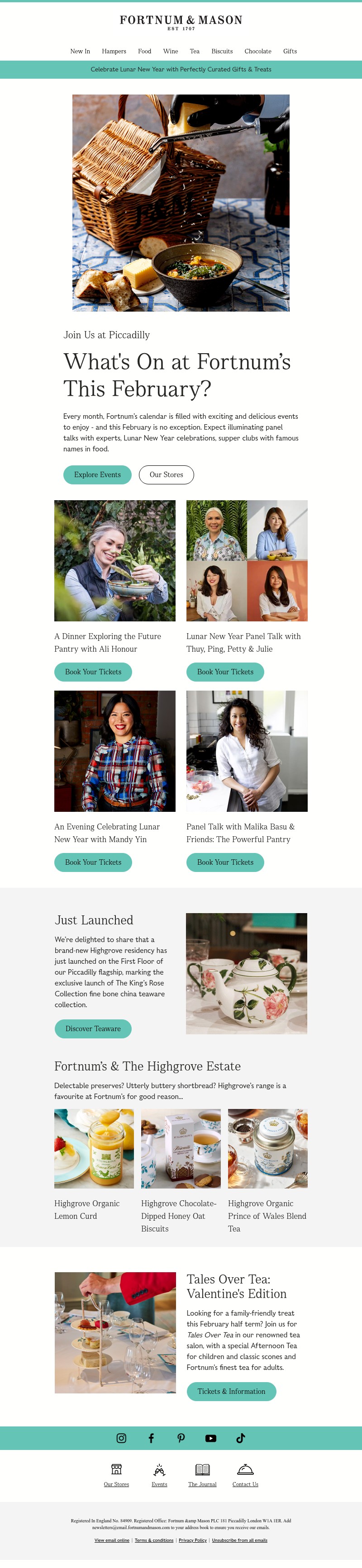This screenshot has width=362, height=1568.
Task: Open Tickets & Information for Tales Over Tea
Action: coord(231,1392)
